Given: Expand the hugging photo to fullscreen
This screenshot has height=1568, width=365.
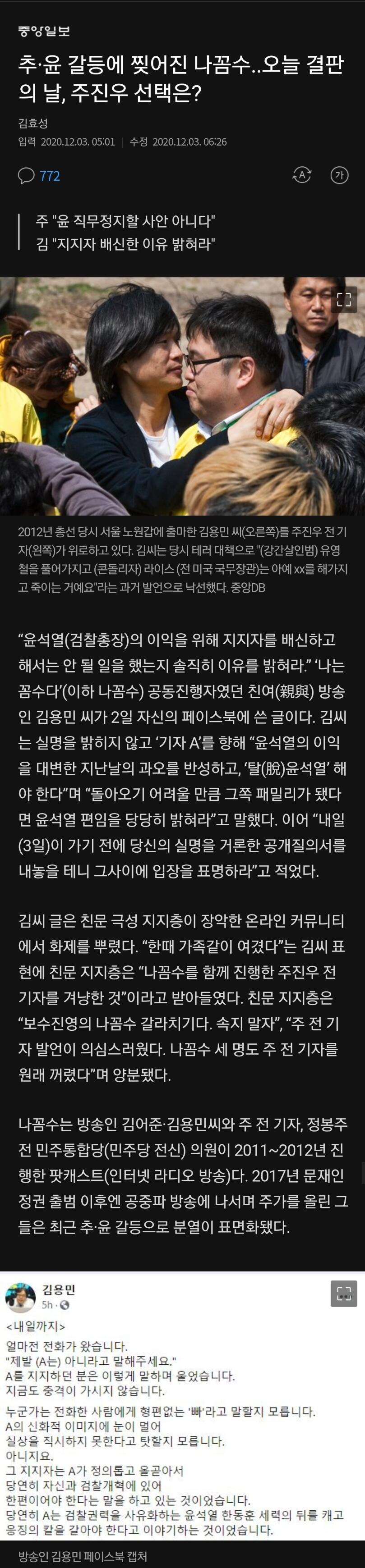Looking at the screenshot, I should (x=344, y=299).
